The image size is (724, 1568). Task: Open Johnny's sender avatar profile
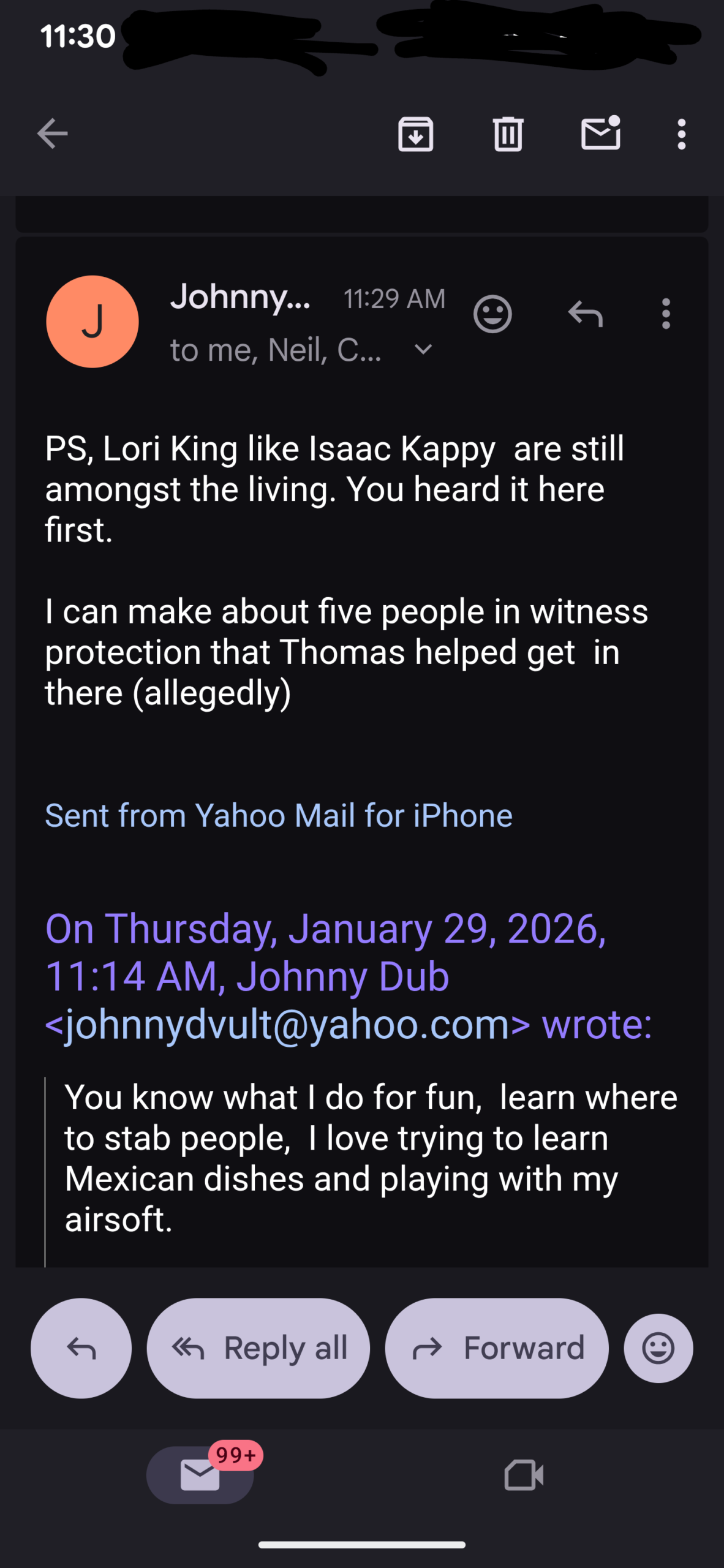coord(92,322)
